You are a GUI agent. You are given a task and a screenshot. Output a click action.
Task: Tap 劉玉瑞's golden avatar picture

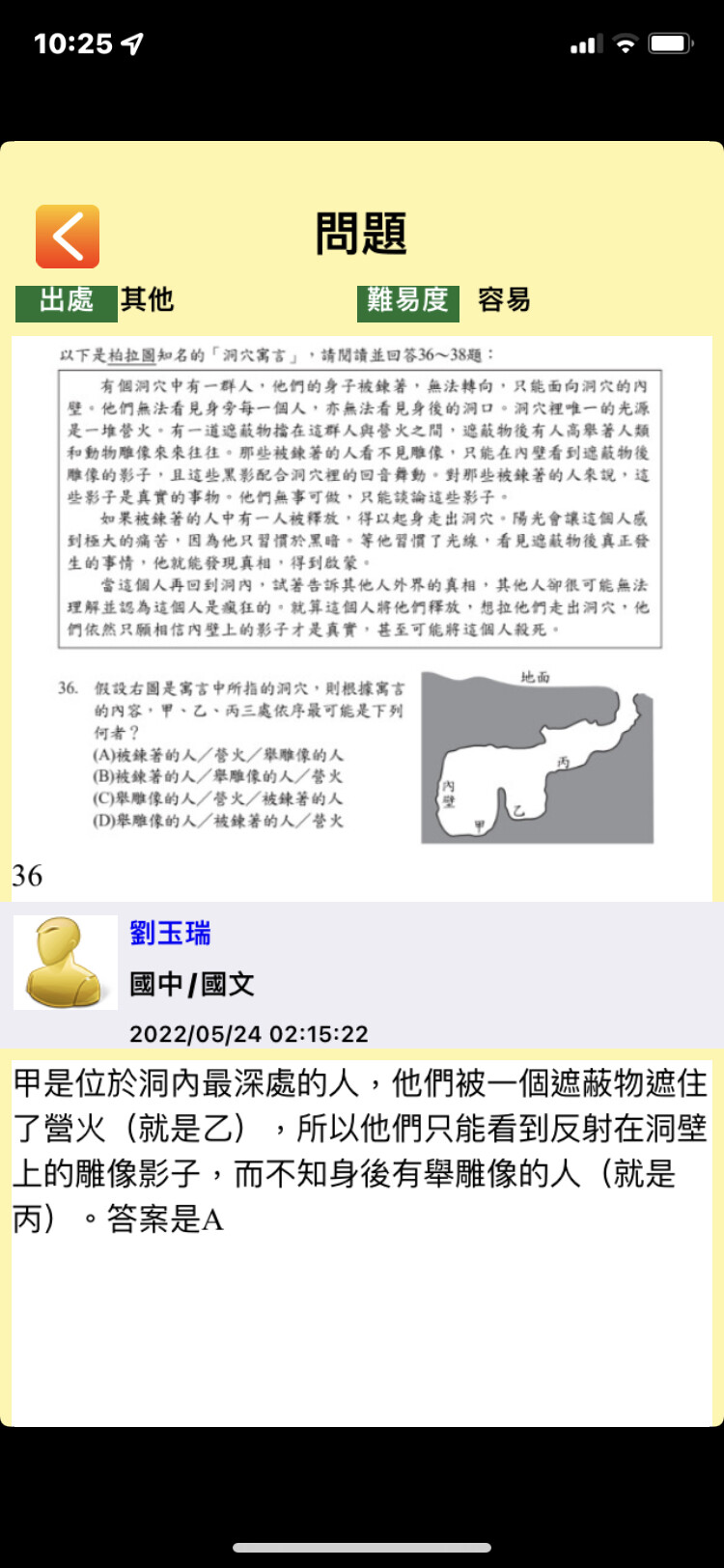66,963
